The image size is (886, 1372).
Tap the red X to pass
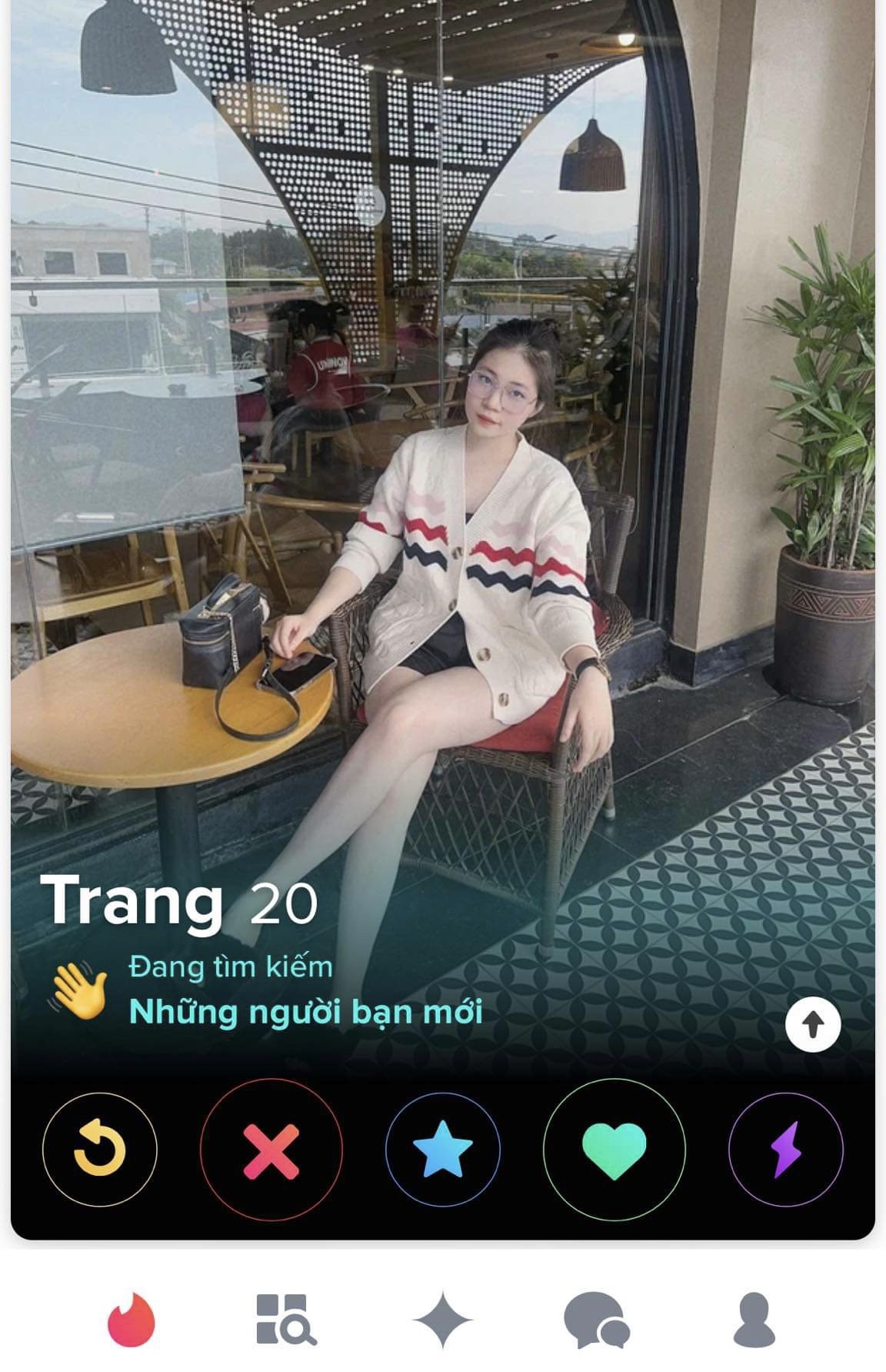coord(271,1150)
